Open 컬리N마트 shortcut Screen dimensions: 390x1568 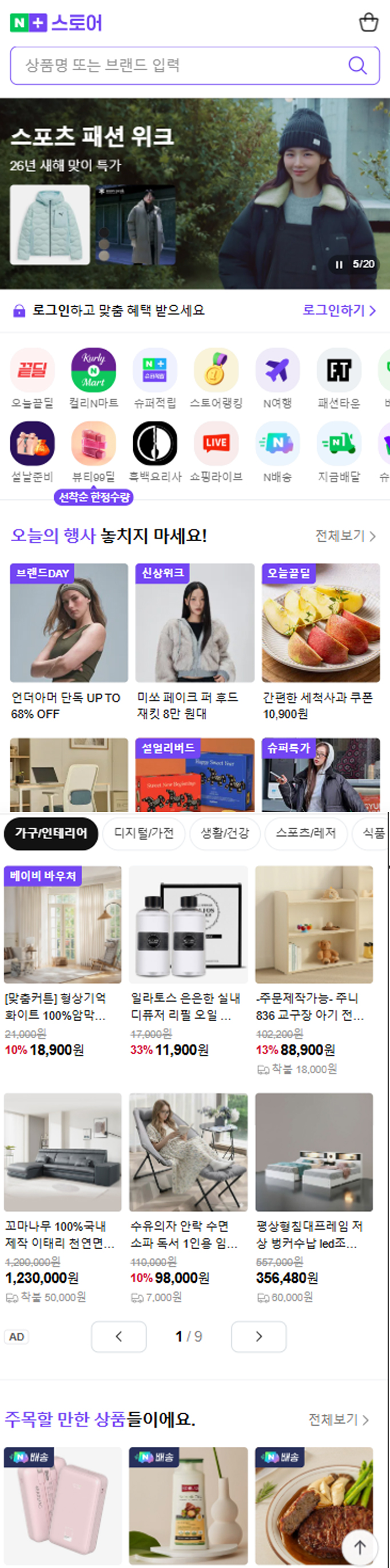[x=93, y=377]
